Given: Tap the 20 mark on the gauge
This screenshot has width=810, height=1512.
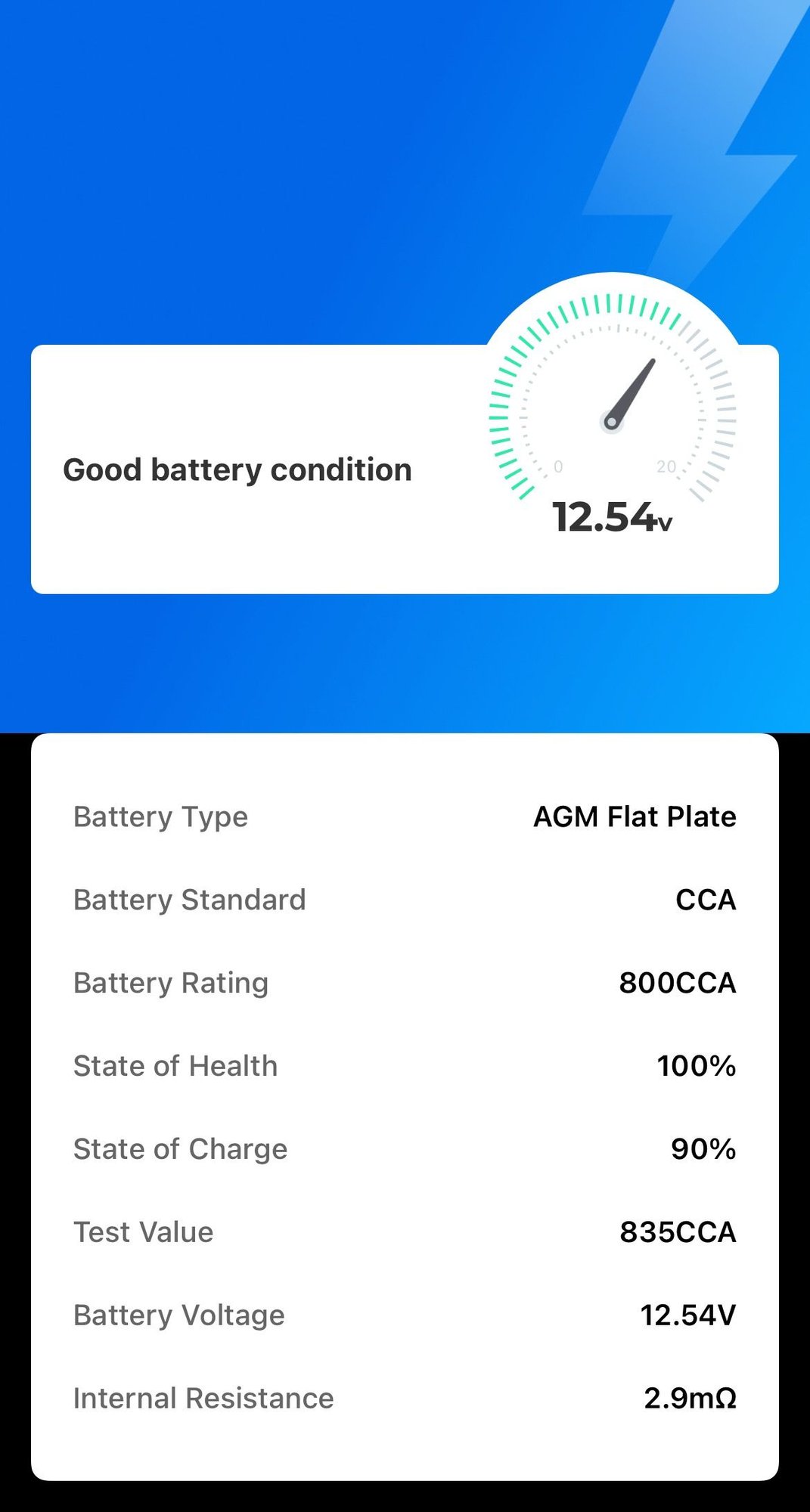Looking at the screenshot, I should pos(667,466).
